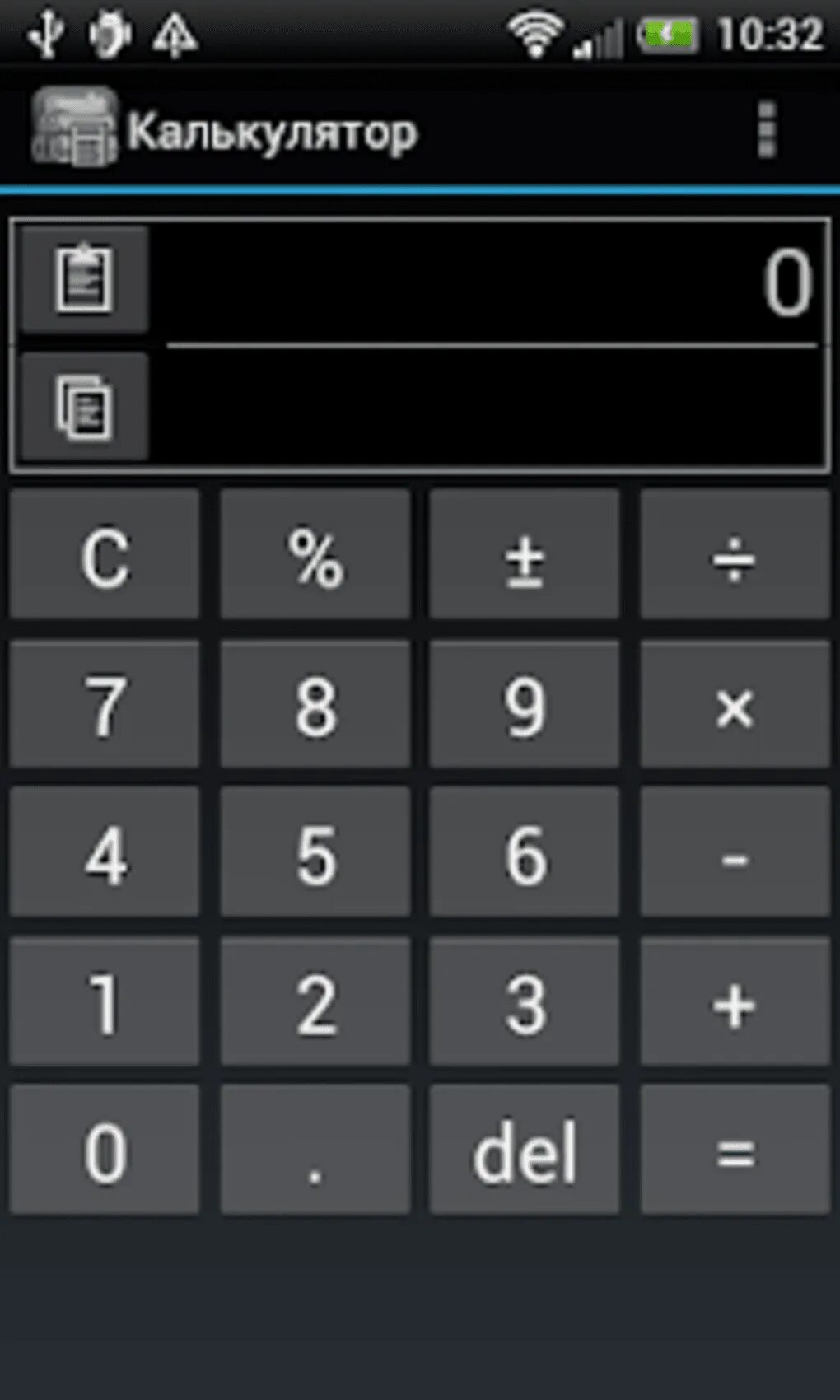Screen dimensions: 840x1400
Task: Enter digit 8
Action: click(x=315, y=704)
